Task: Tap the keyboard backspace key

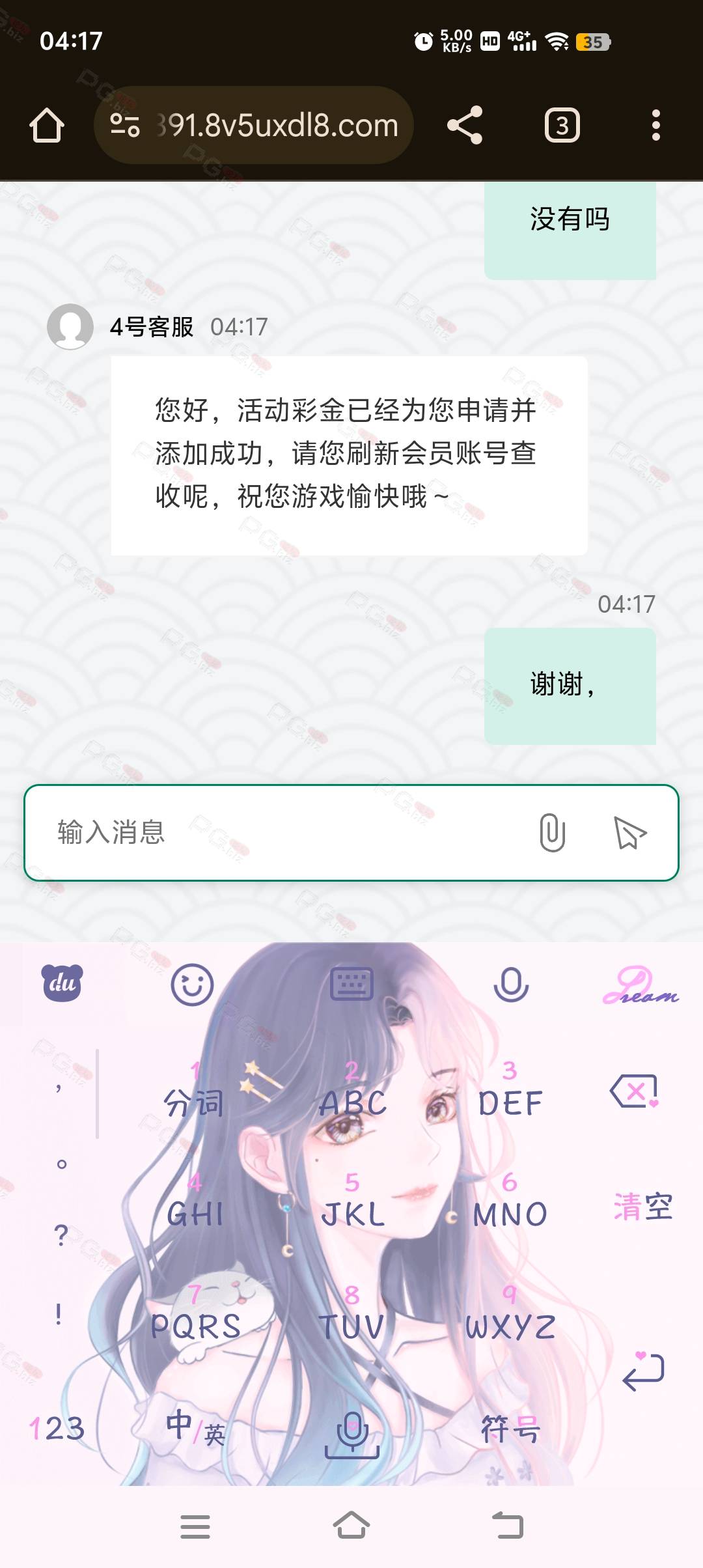Action: pyautogui.click(x=634, y=1091)
